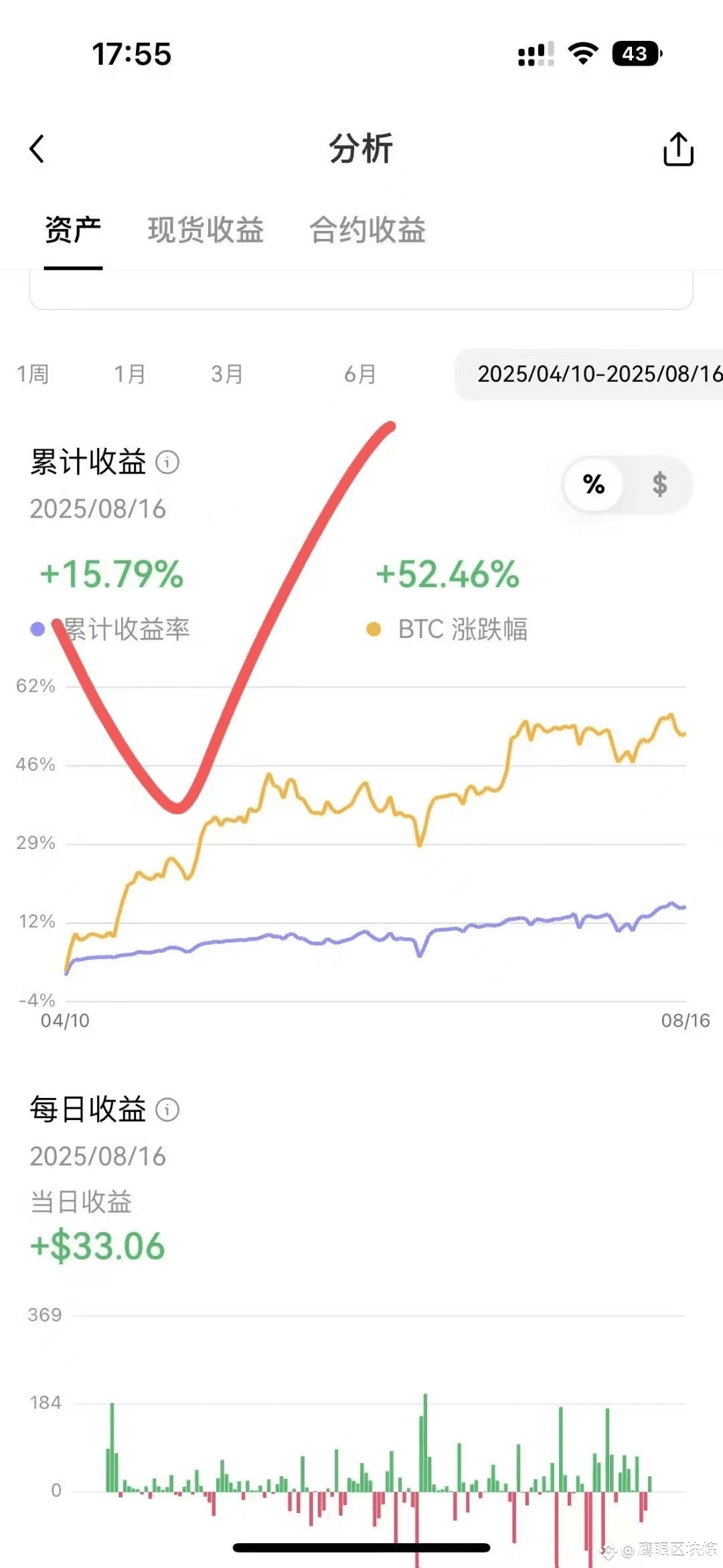The width and height of the screenshot is (723, 1568).
Task: Share the analysis page
Action: coord(678,149)
